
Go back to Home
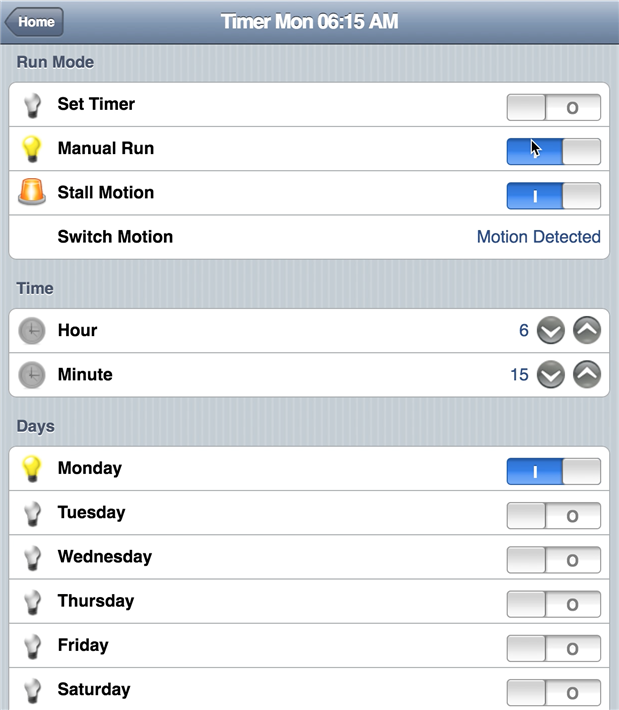coord(34,22)
